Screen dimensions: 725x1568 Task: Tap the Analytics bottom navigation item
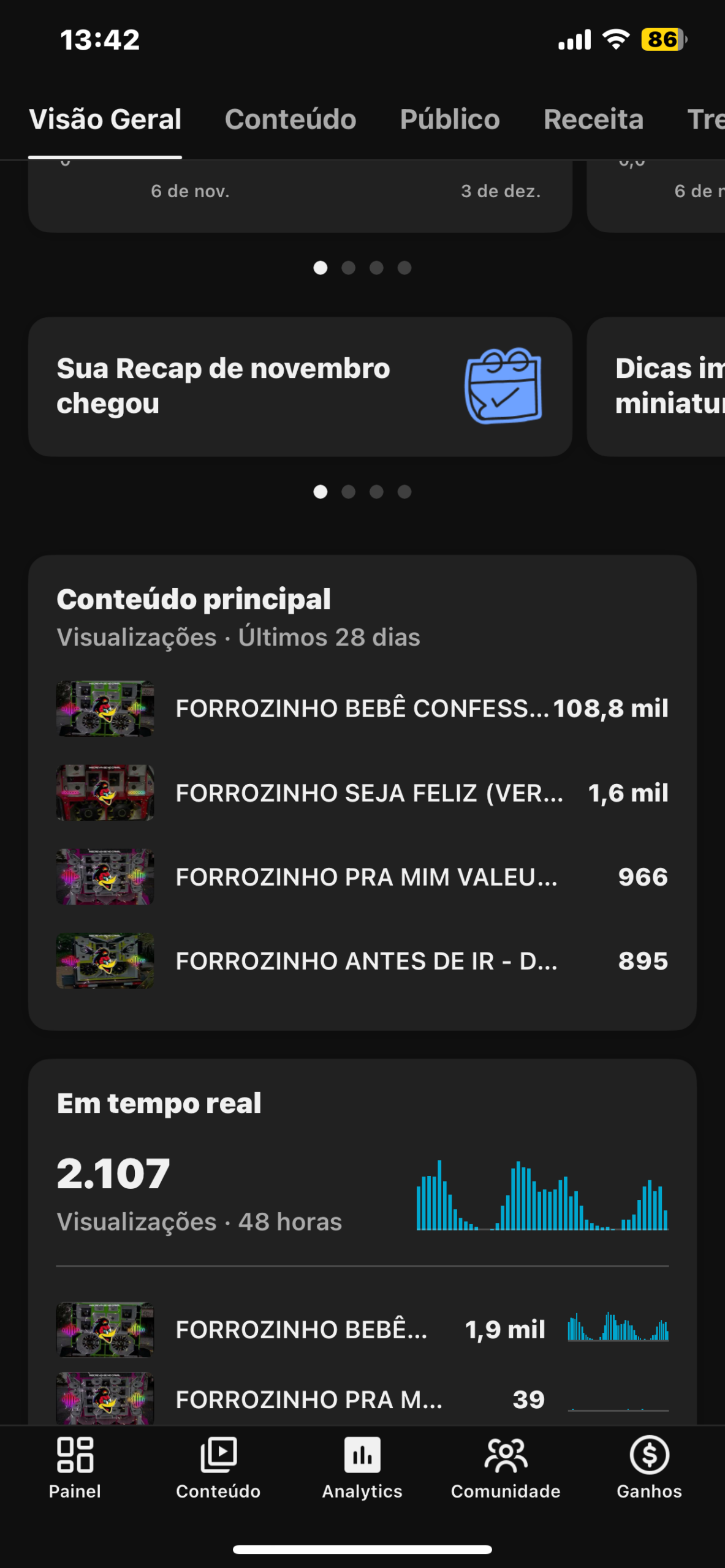pyautogui.click(x=362, y=1467)
